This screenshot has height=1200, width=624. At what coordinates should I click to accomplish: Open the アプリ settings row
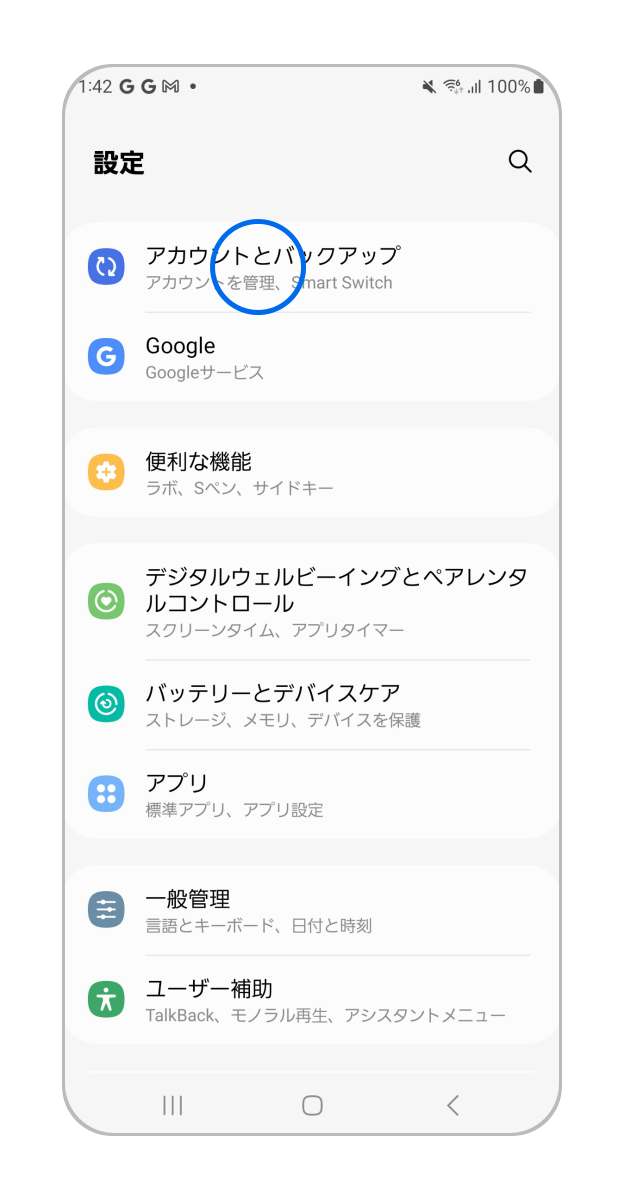310,794
